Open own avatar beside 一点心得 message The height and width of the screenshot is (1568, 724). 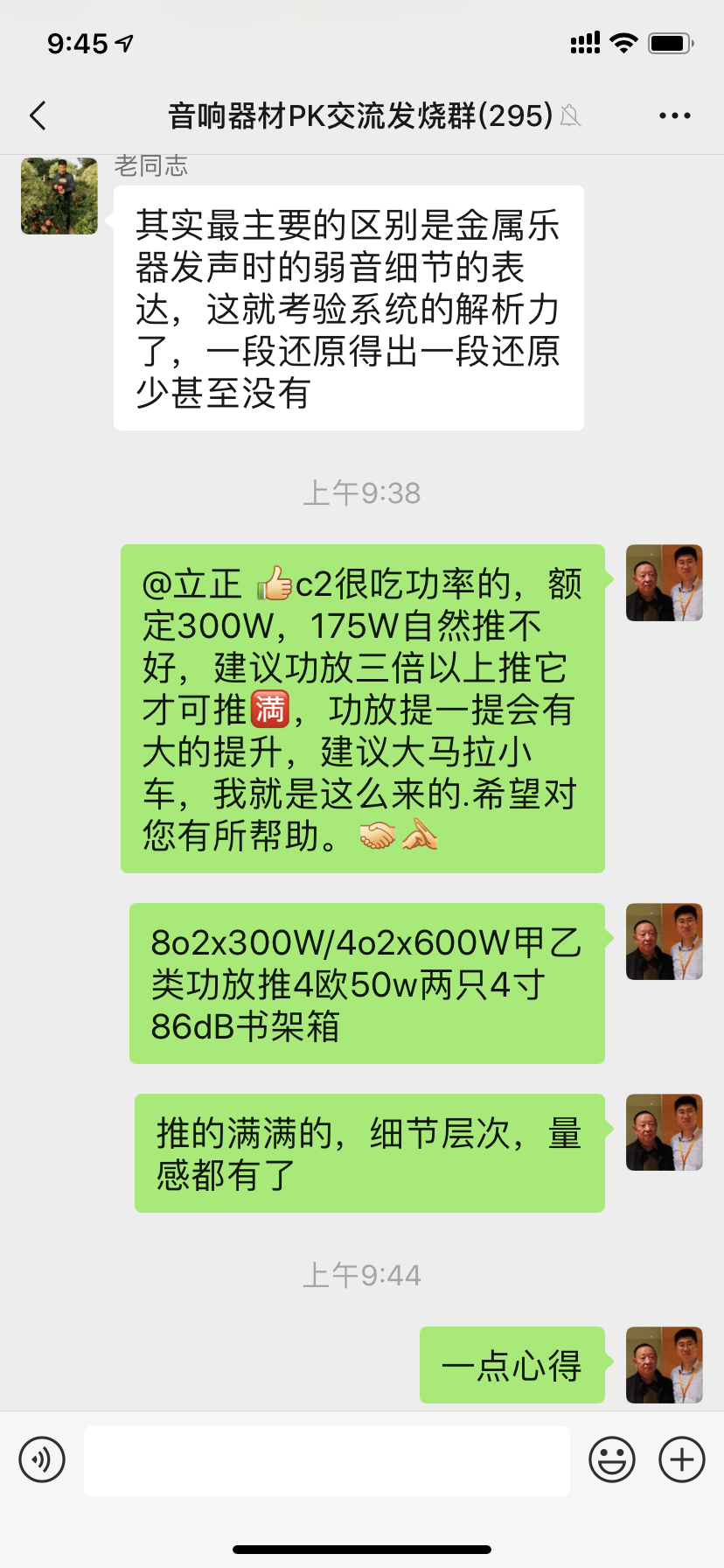664,1365
